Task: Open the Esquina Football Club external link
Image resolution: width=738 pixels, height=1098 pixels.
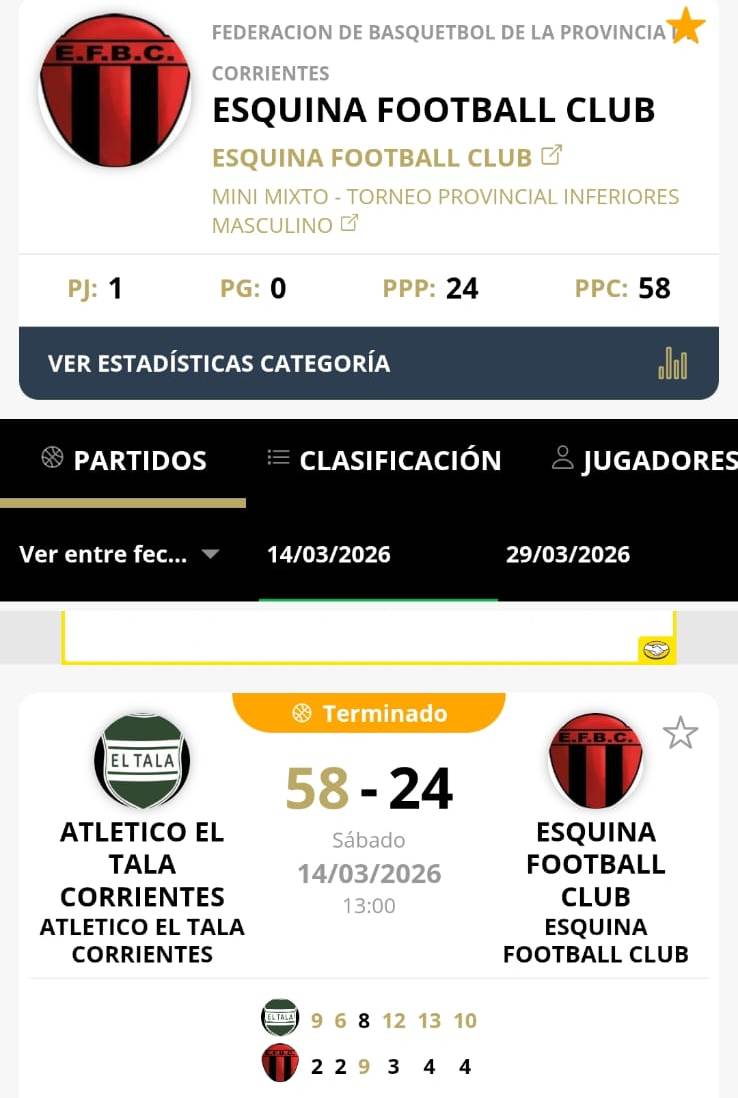Action: (x=387, y=157)
